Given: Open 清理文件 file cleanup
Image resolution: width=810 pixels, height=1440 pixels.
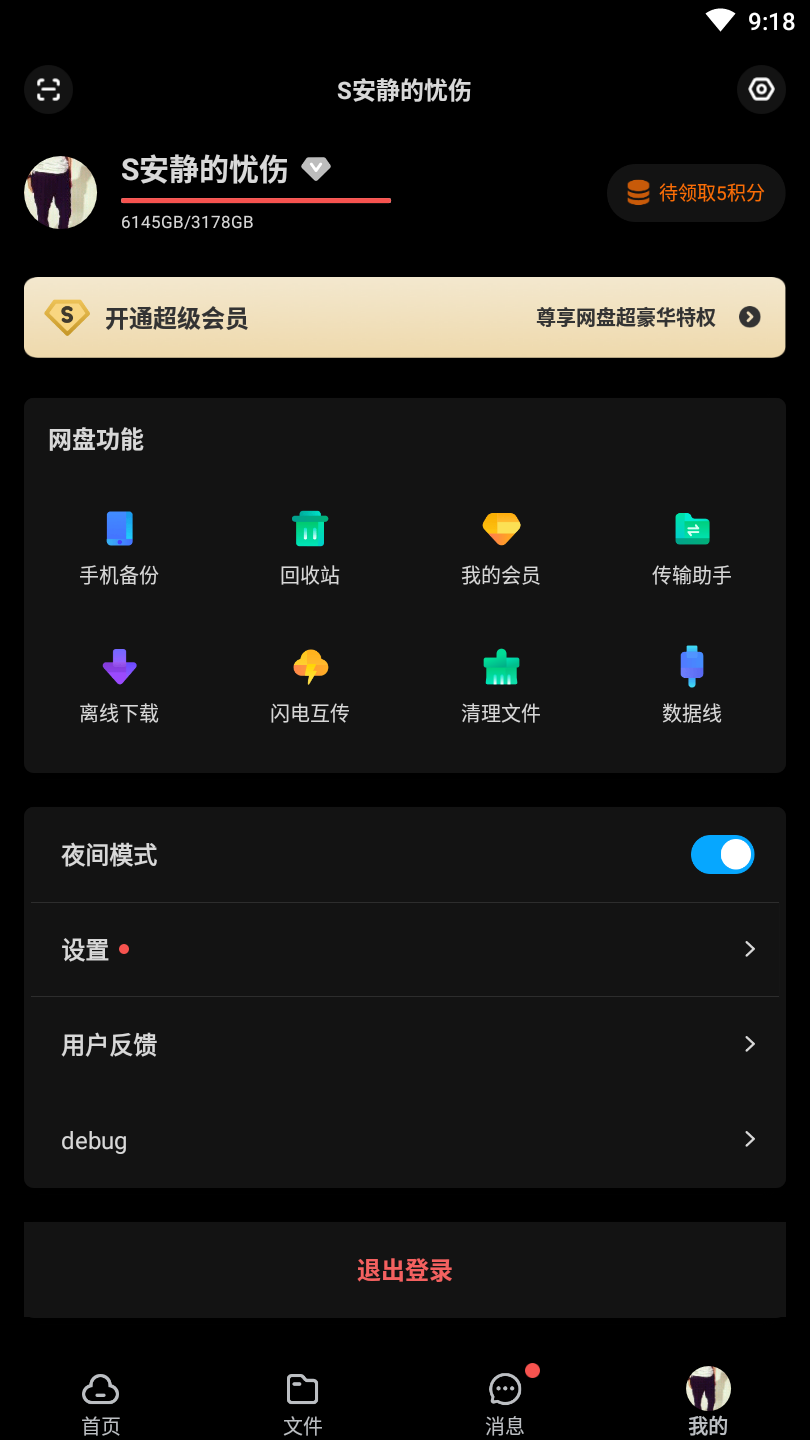Looking at the screenshot, I should tap(501, 686).
